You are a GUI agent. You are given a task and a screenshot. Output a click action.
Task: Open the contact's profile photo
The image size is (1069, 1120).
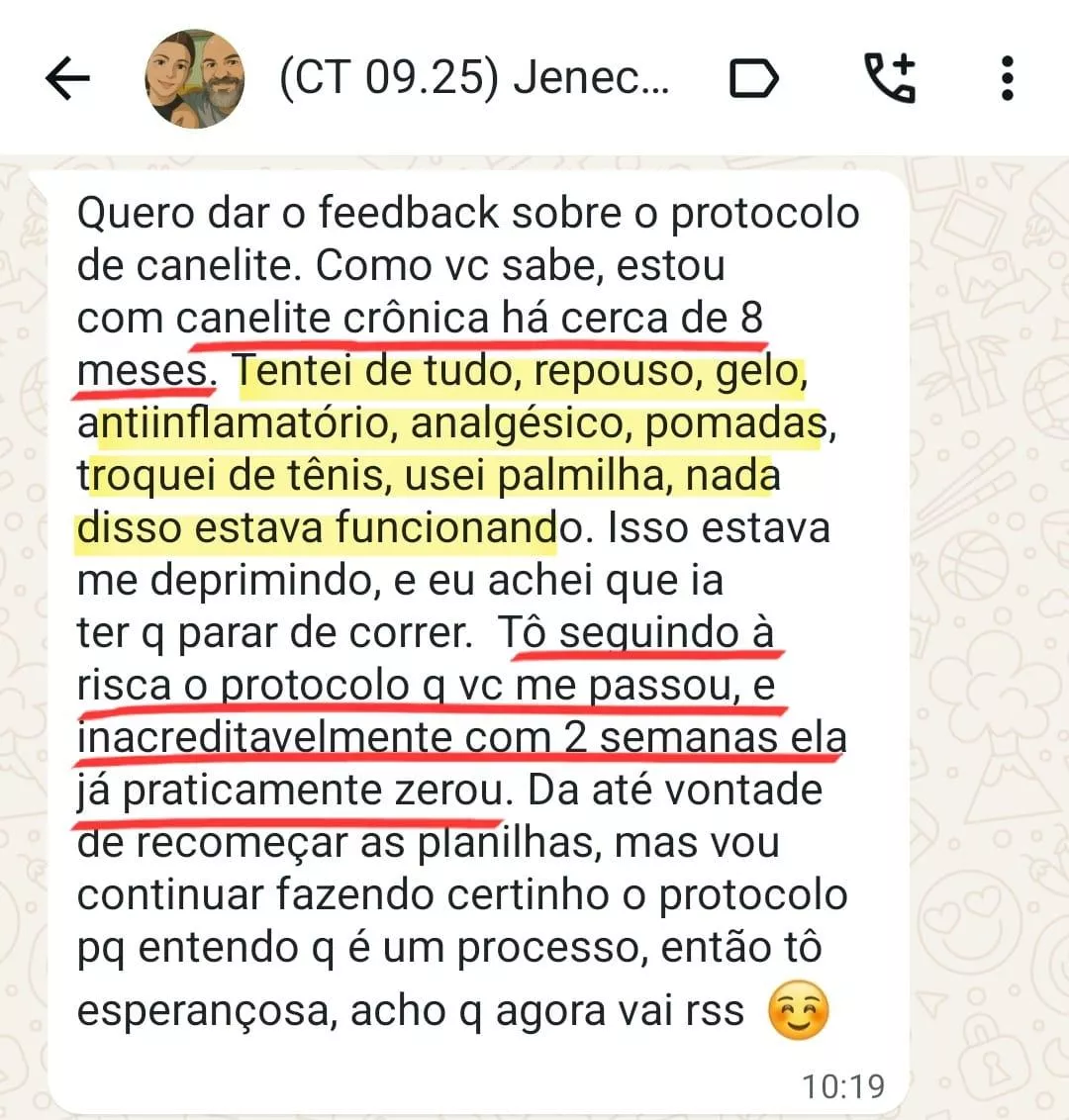[x=195, y=79]
